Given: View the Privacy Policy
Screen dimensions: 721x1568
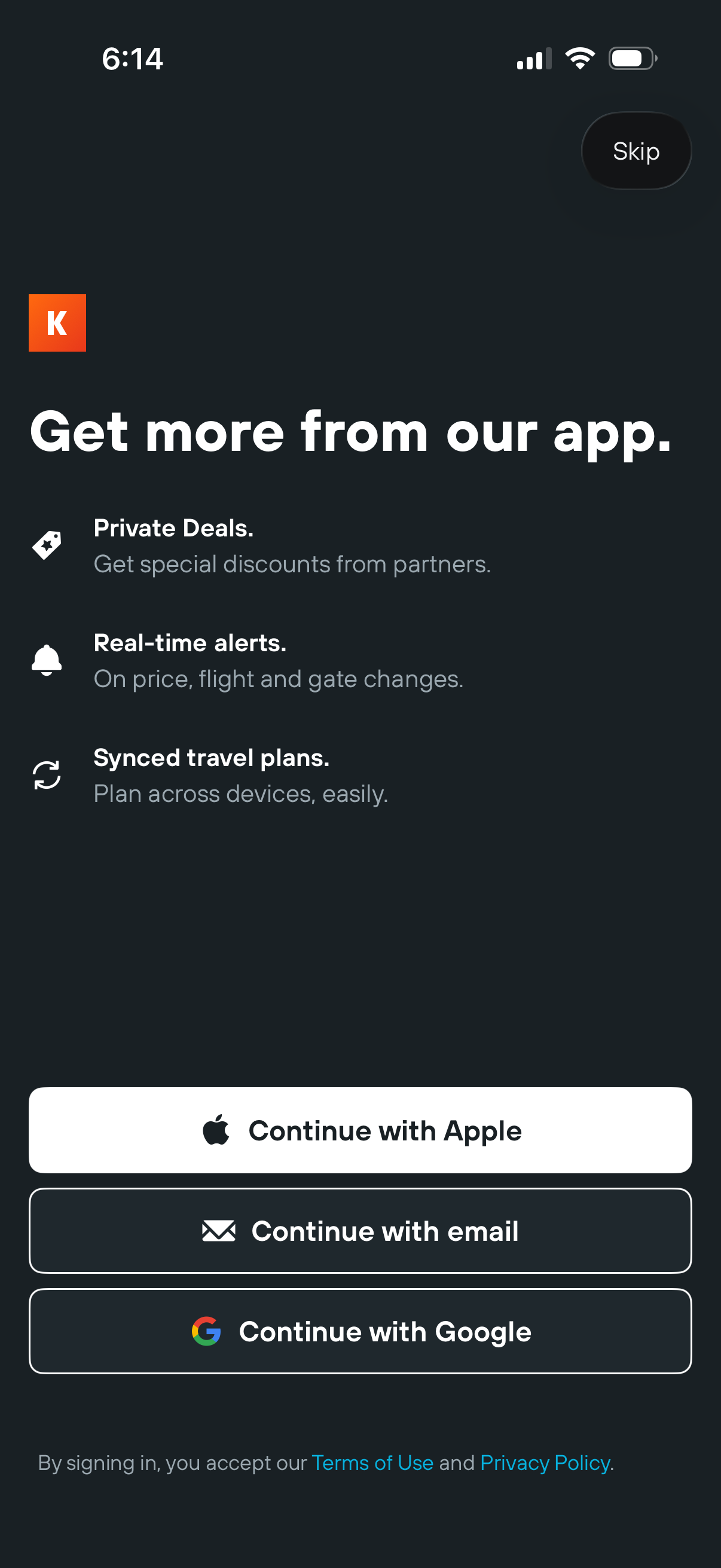Looking at the screenshot, I should pyautogui.click(x=545, y=1463).
